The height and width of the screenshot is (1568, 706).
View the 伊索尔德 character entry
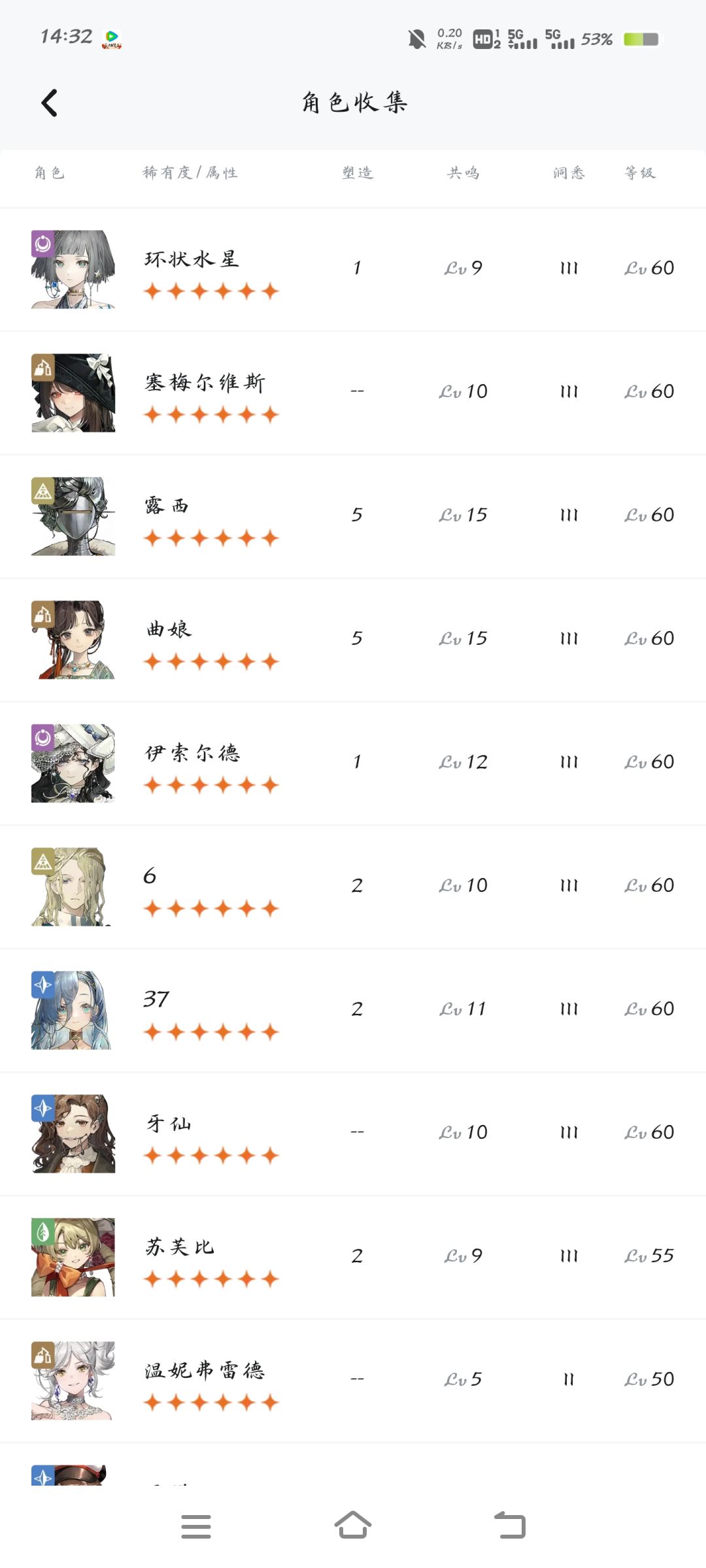353,763
